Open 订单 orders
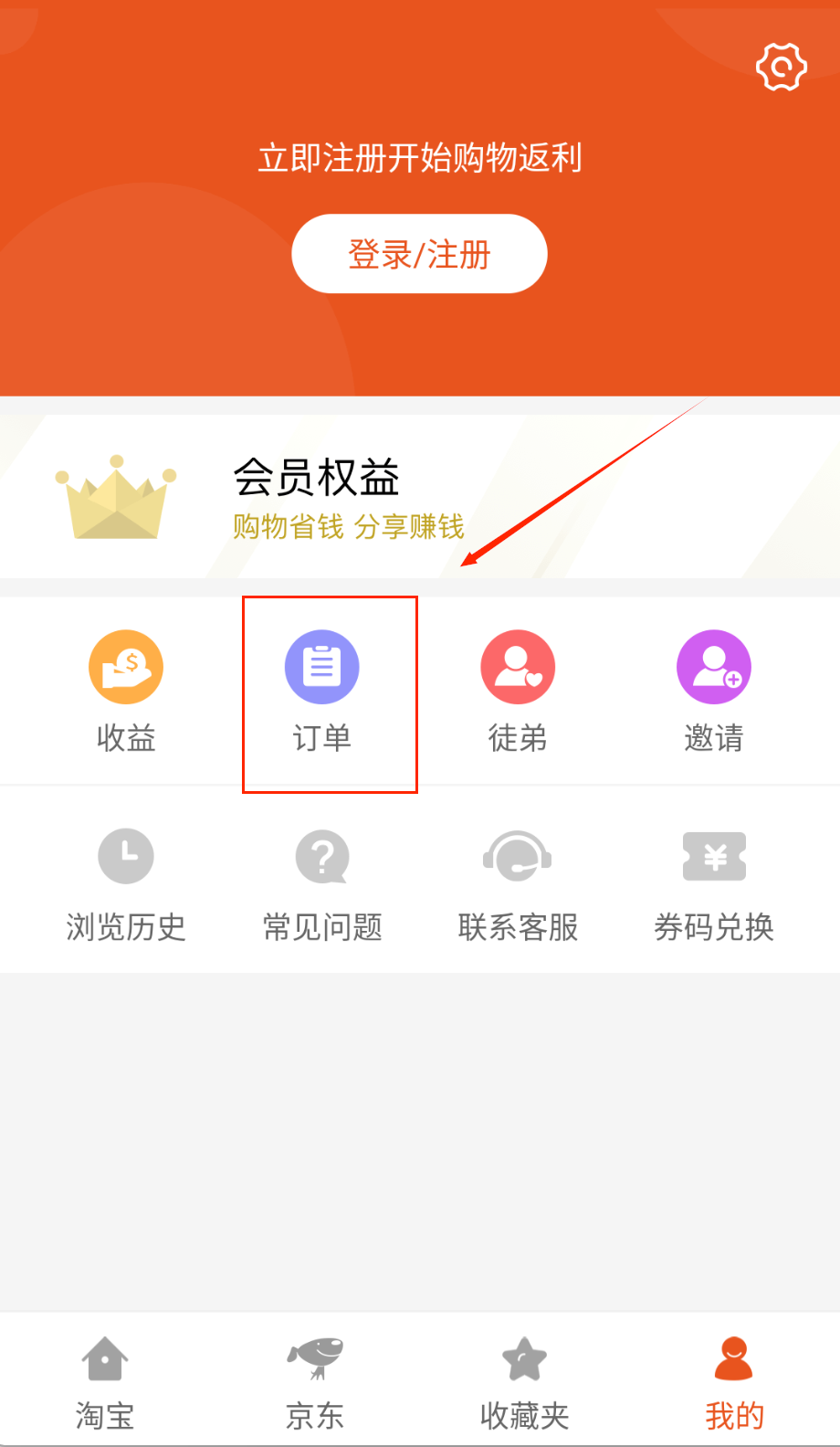The image size is (840, 1447). tap(321, 691)
